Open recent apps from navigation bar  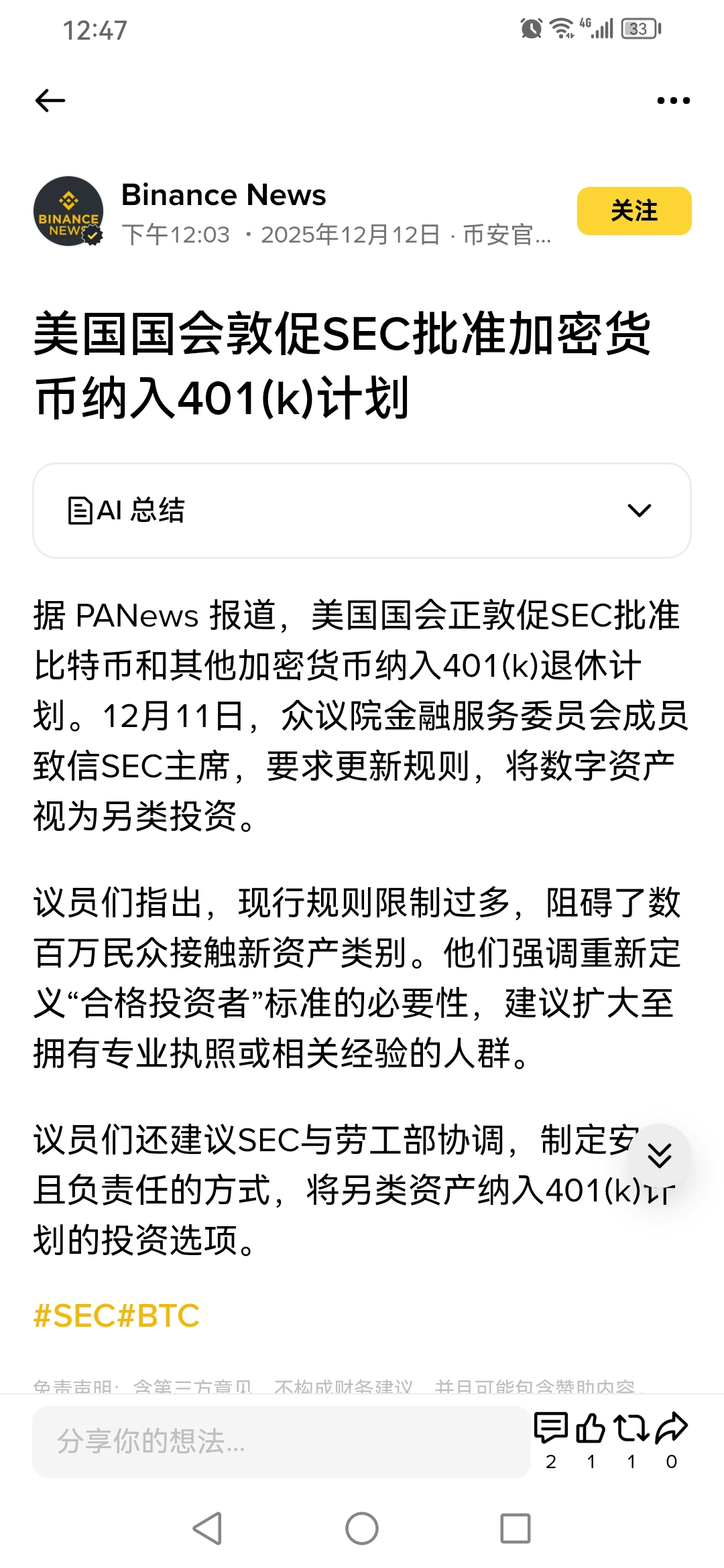coord(516,1528)
